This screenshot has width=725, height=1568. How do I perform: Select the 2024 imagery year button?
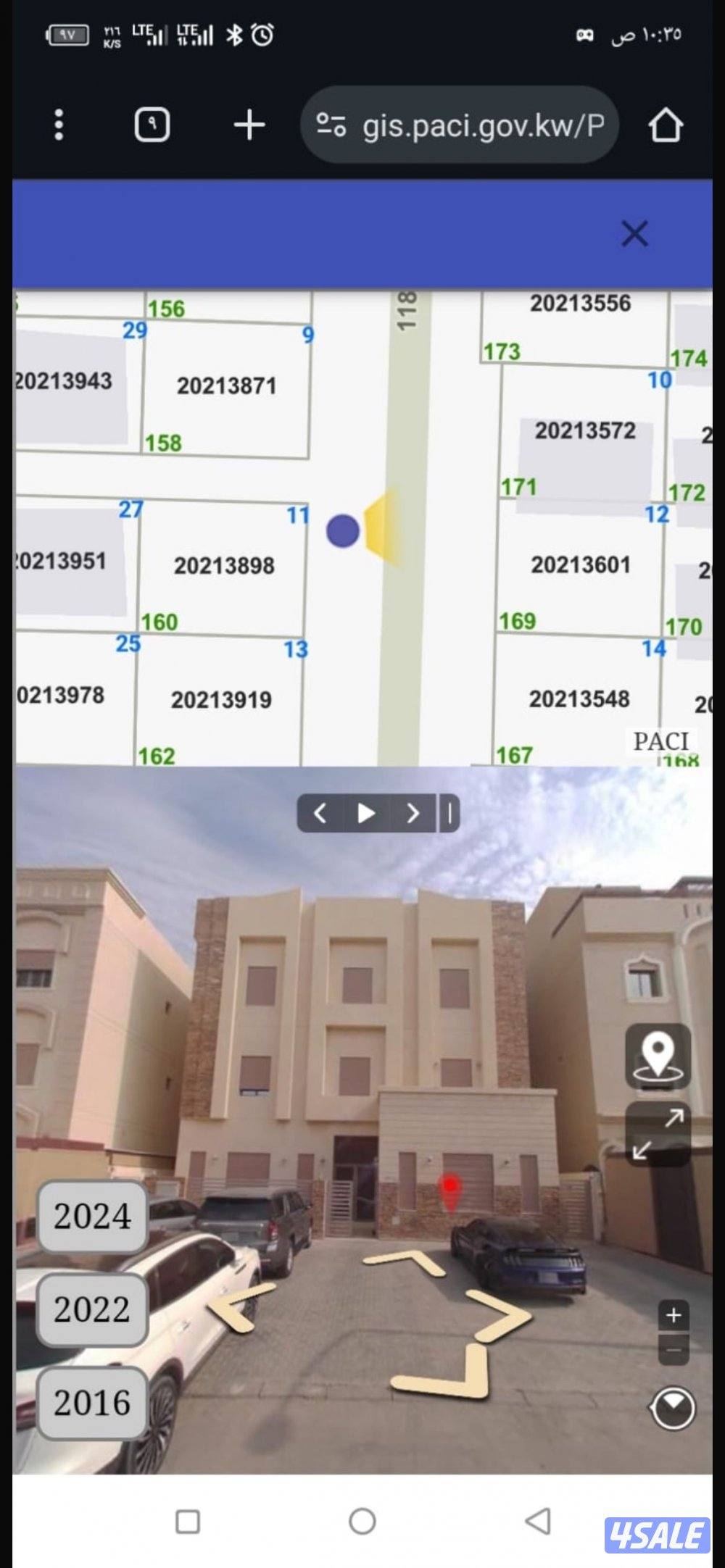(90, 1217)
